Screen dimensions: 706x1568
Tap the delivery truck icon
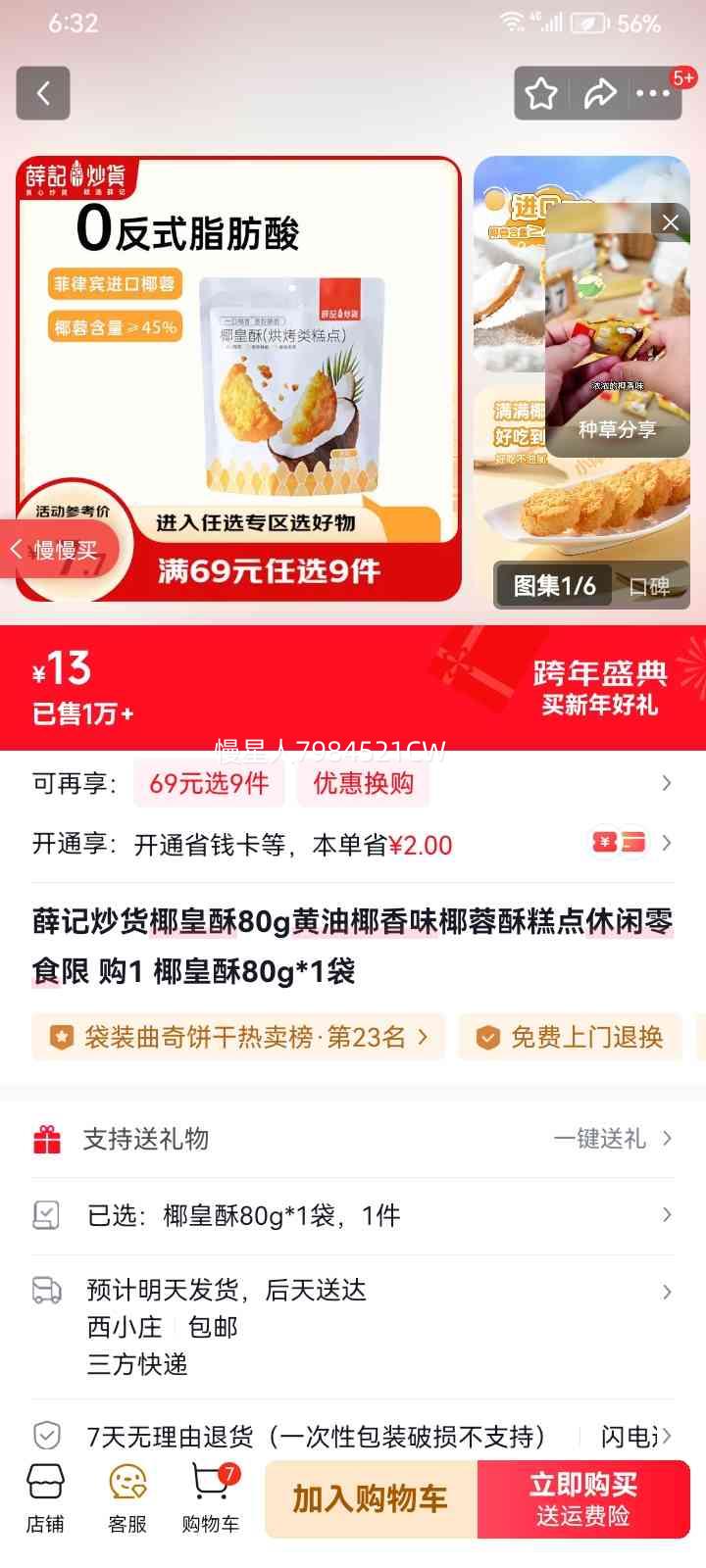pyautogui.click(x=44, y=1291)
